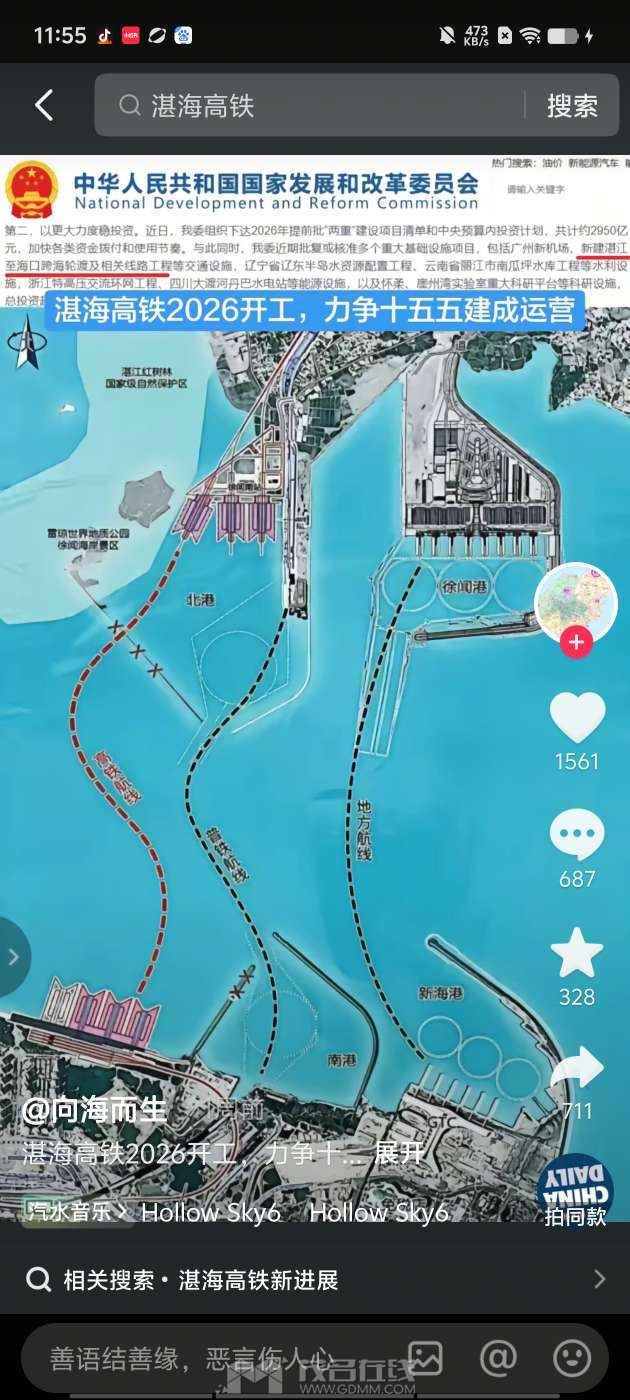Open the comments bubble
The image size is (630, 1400).
point(577,835)
